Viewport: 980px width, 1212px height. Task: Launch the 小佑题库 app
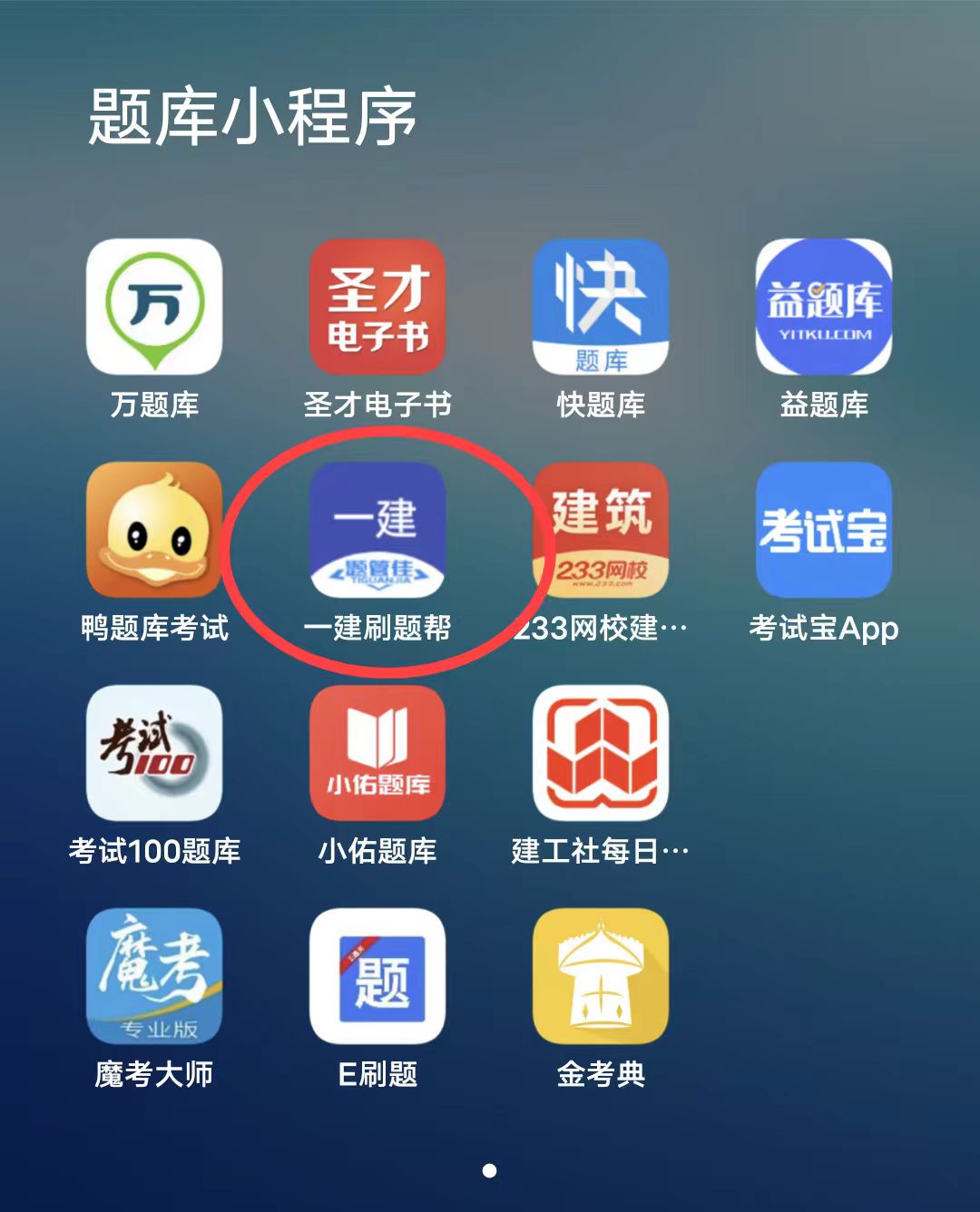(x=377, y=753)
